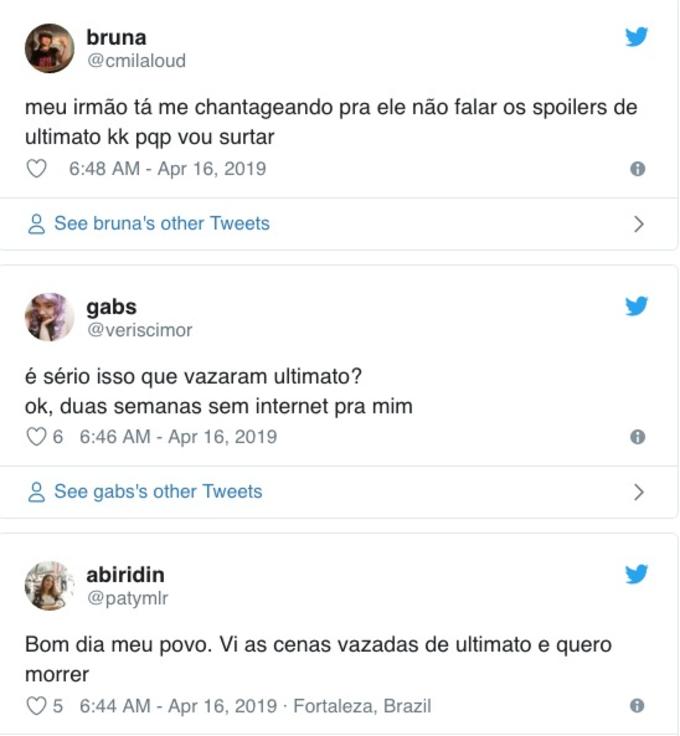
Task: Open info icon on abiridin's tweet
Action: tap(637, 706)
